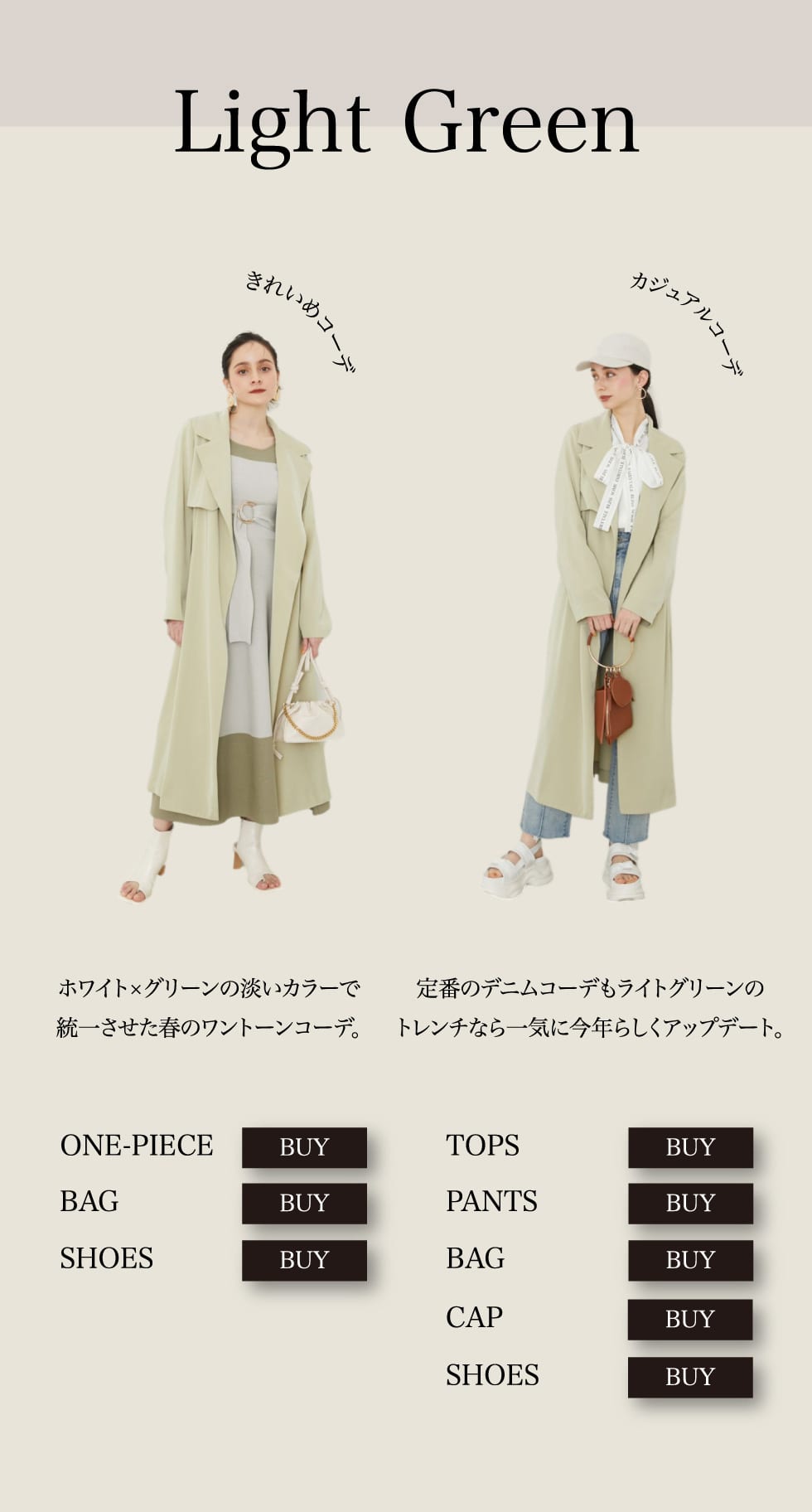812x1512 pixels.
Task: Buy the CAP
Action: (x=690, y=1319)
